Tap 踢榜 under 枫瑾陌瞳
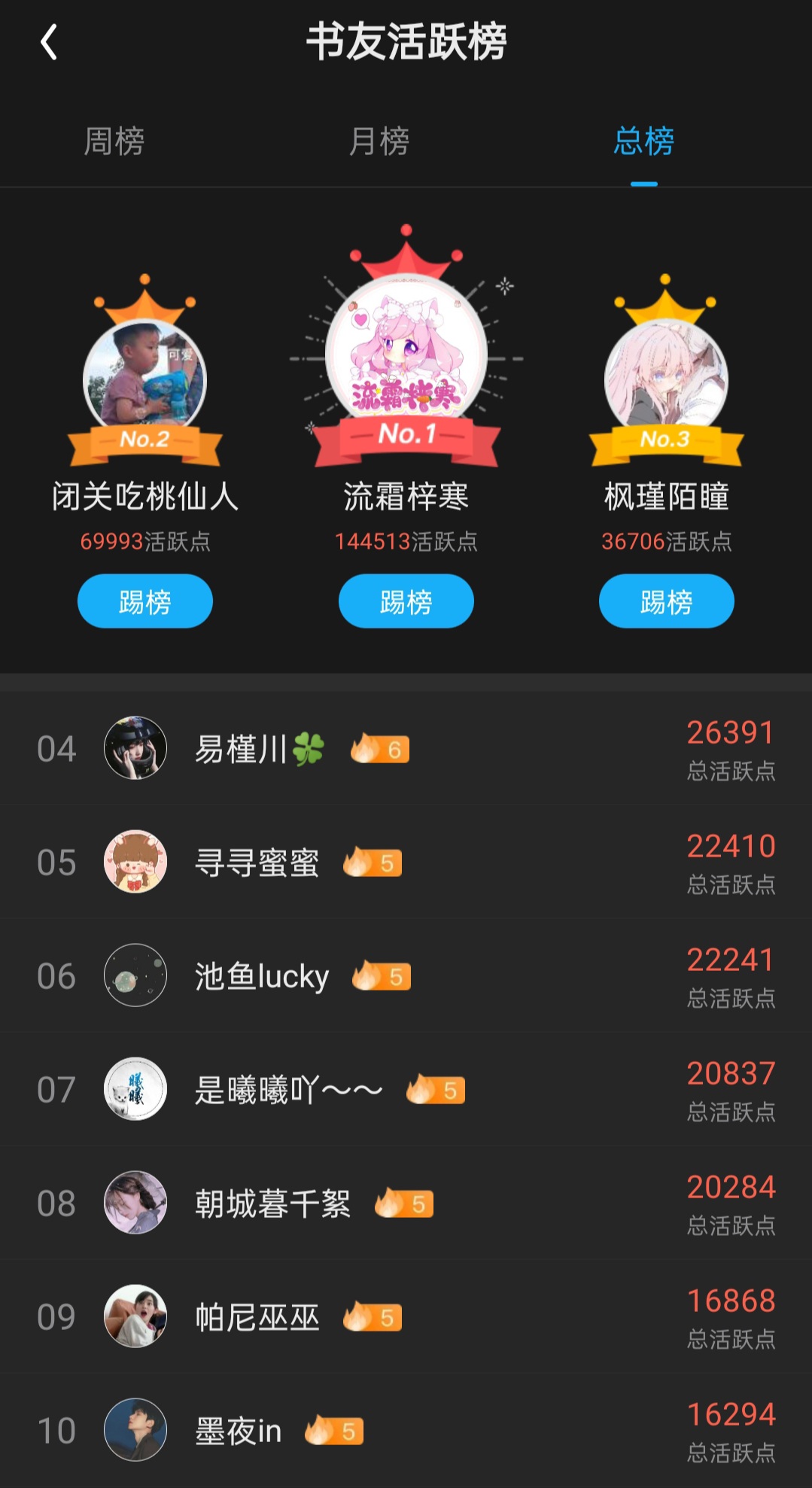Screen dimensions: 812x1488 666,601
